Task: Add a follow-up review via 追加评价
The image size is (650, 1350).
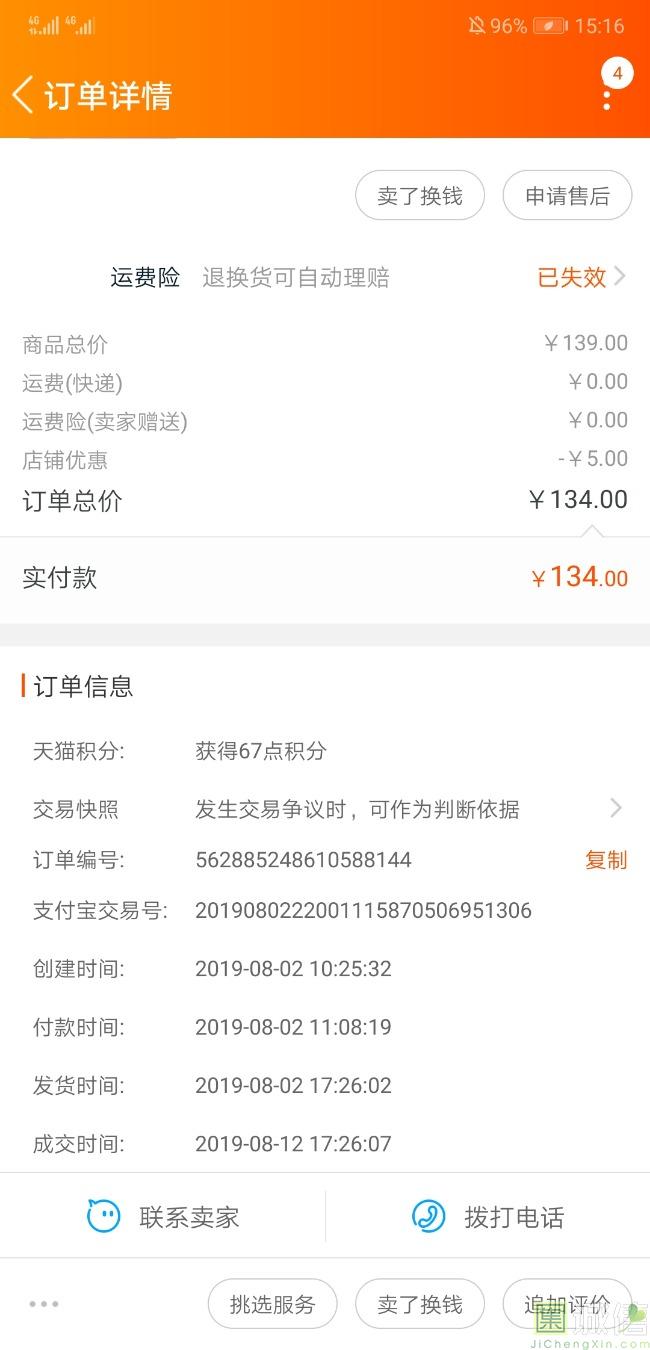Action: pos(567,1304)
